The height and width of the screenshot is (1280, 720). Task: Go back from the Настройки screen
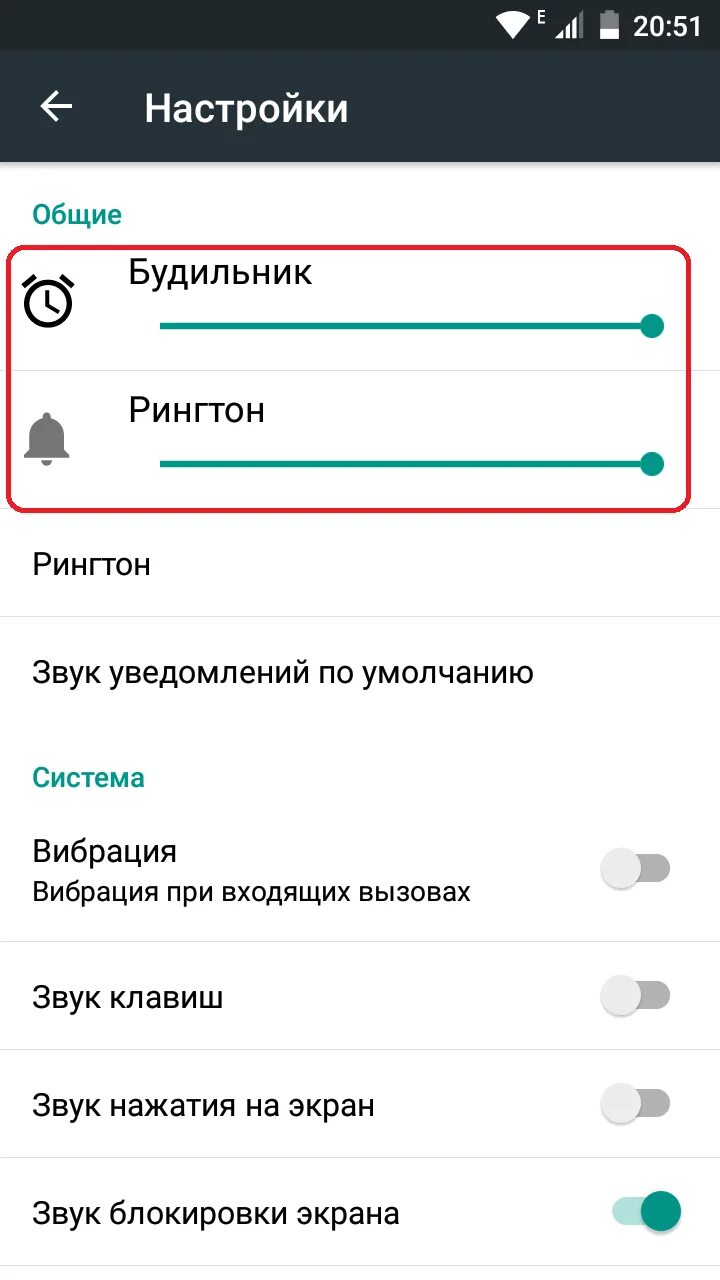pos(57,108)
